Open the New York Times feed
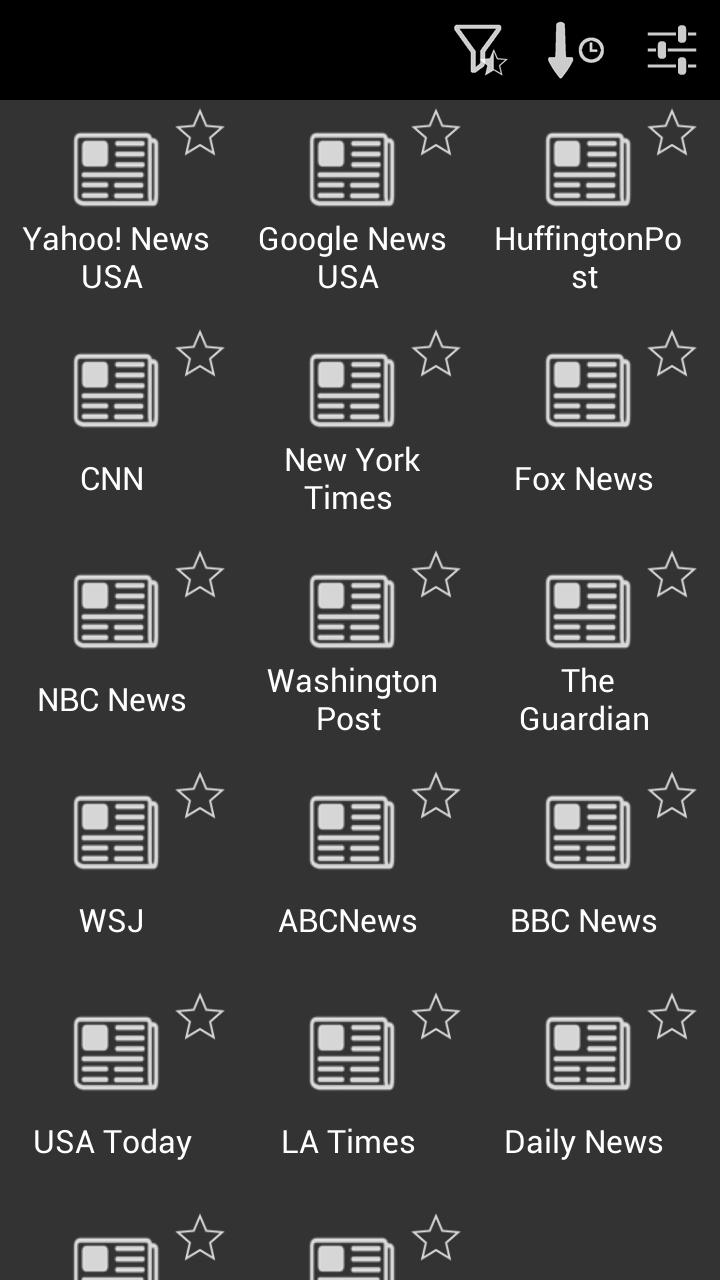This screenshot has width=720, height=1280. point(350,389)
